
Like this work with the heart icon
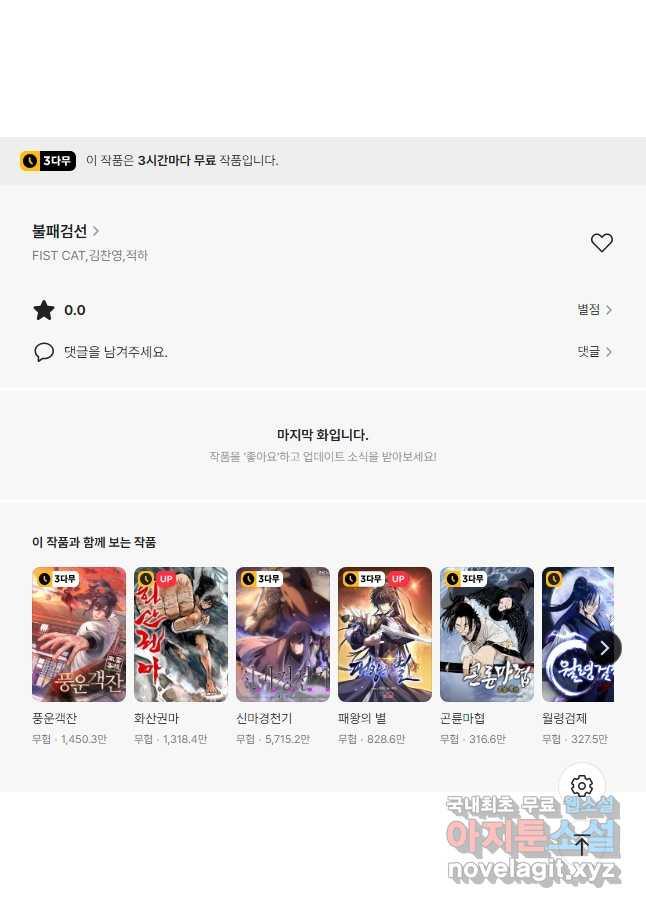pos(601,243)
